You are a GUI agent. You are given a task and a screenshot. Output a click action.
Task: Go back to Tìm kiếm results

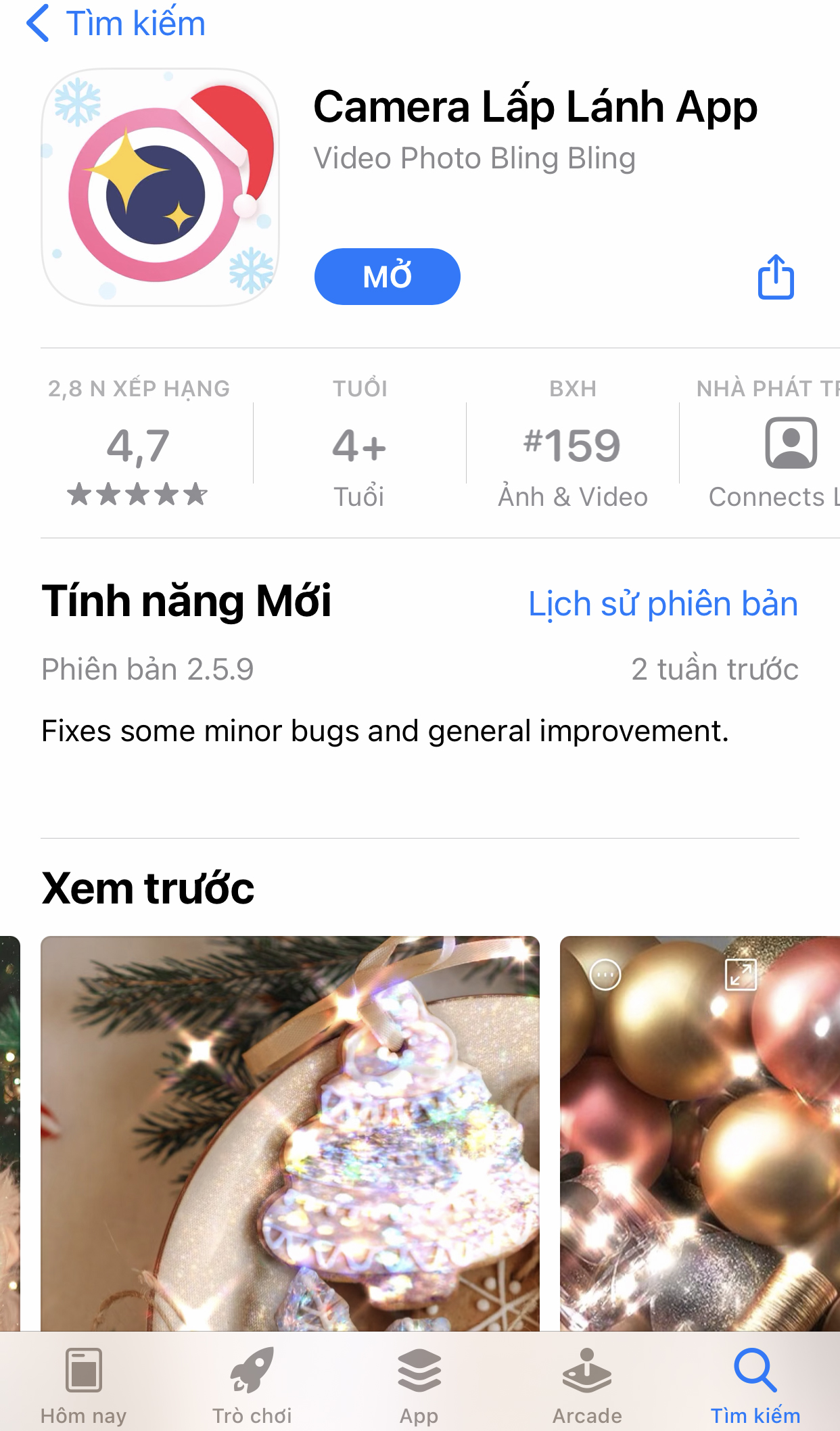coord(115,24)
